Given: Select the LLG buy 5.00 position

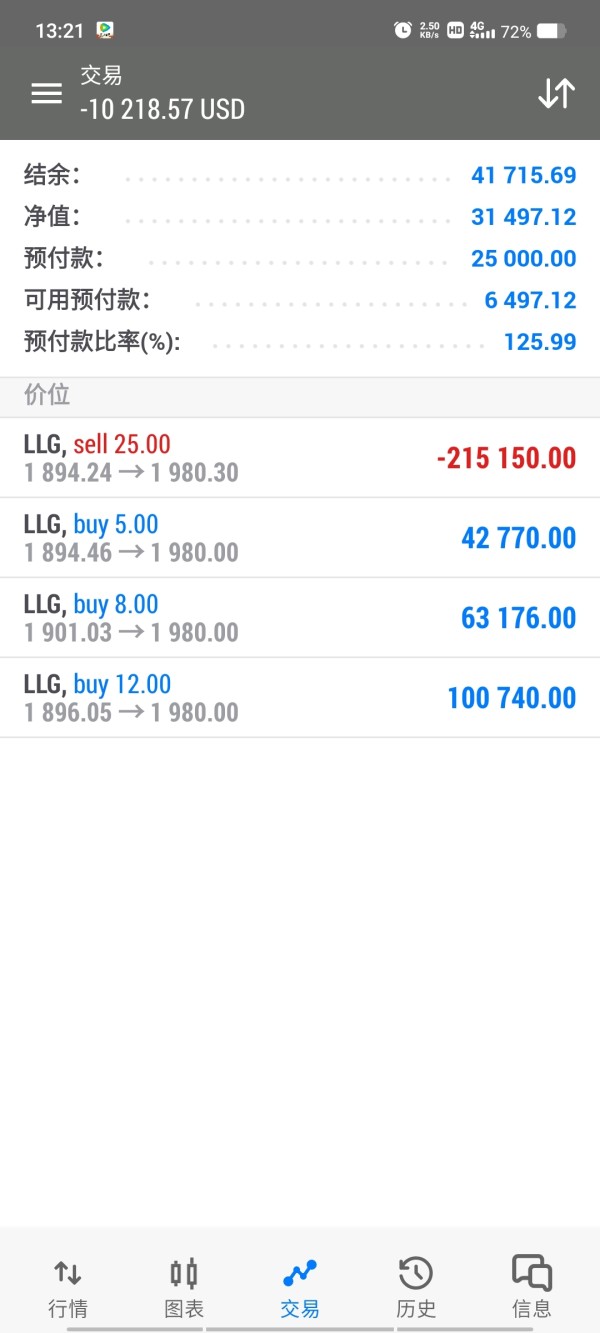Looking at the screenshot, I should (300, 538).
